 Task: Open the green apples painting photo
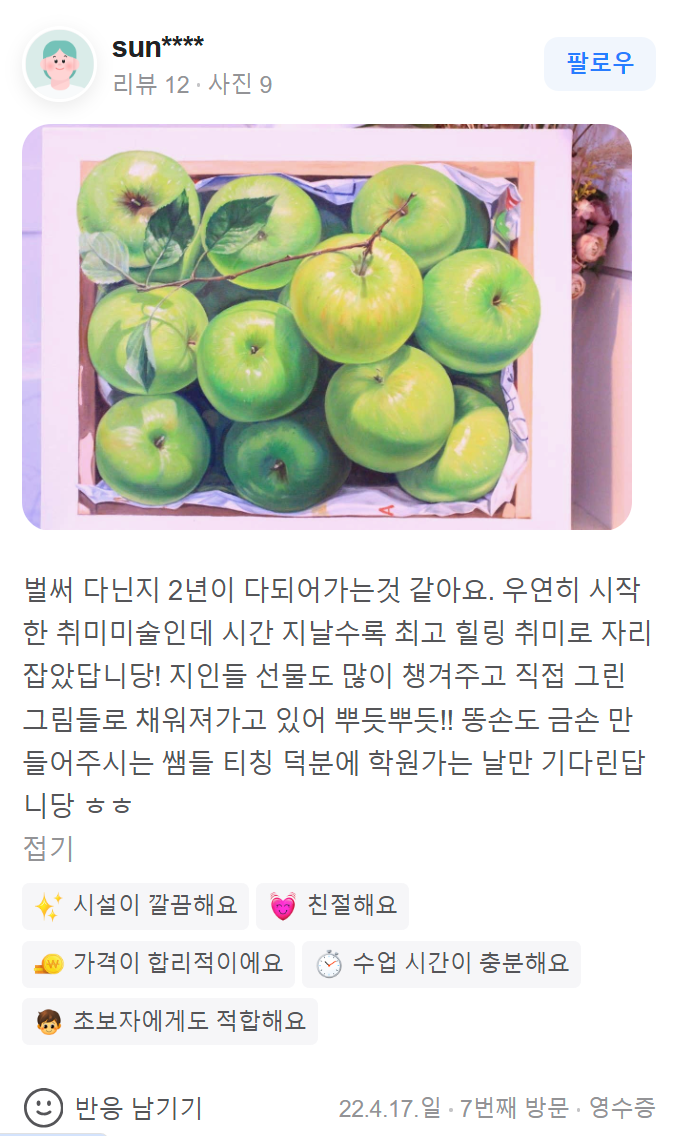coord(327,327)
